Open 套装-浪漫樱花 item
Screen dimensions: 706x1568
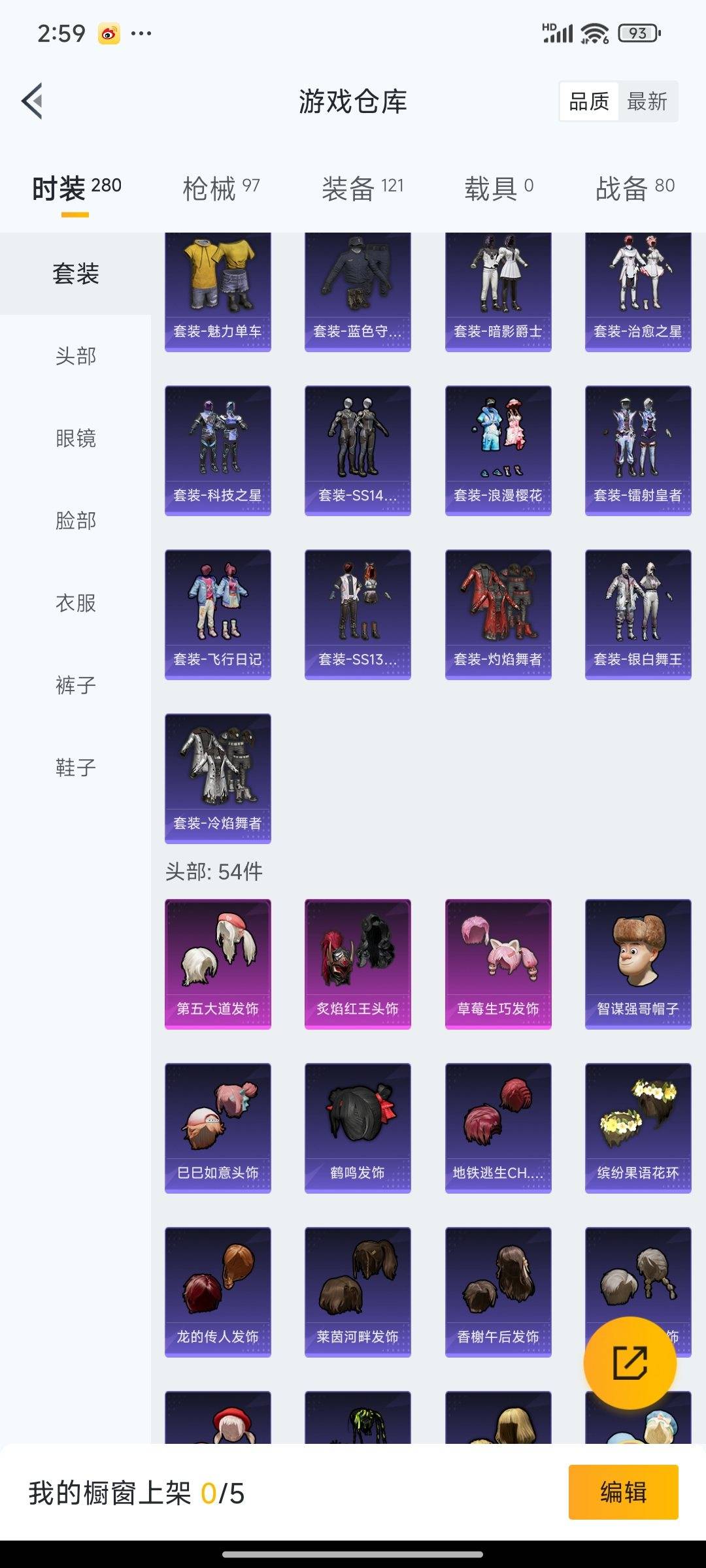coord(498,450)
